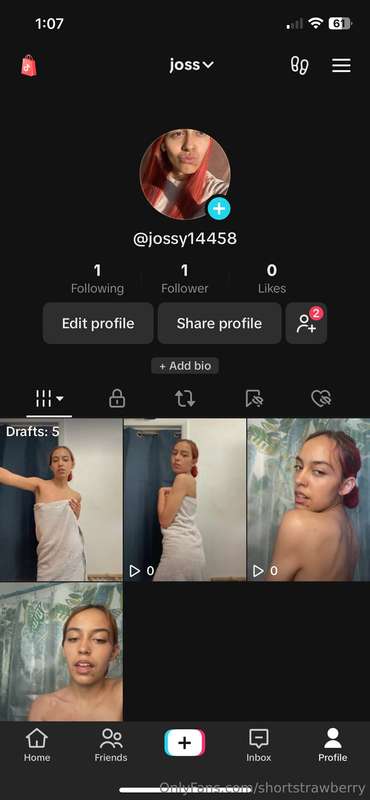The image size is (370, 800).
Task: Open the add friends icon
Action: [306, 323]
